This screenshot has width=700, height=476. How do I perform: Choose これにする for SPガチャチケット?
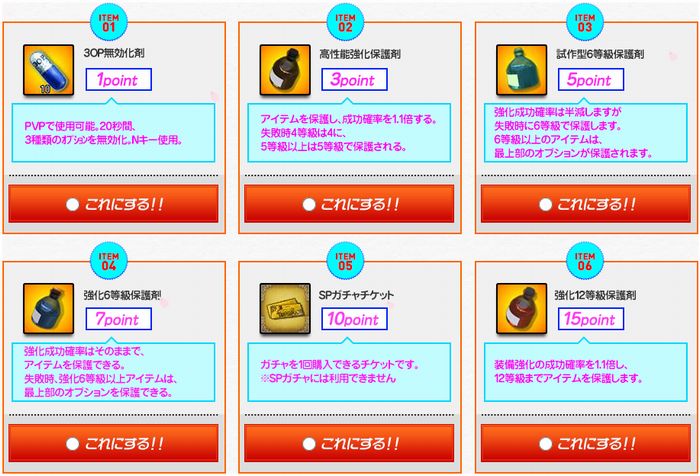pyautogui.click(x=349, y=442)
